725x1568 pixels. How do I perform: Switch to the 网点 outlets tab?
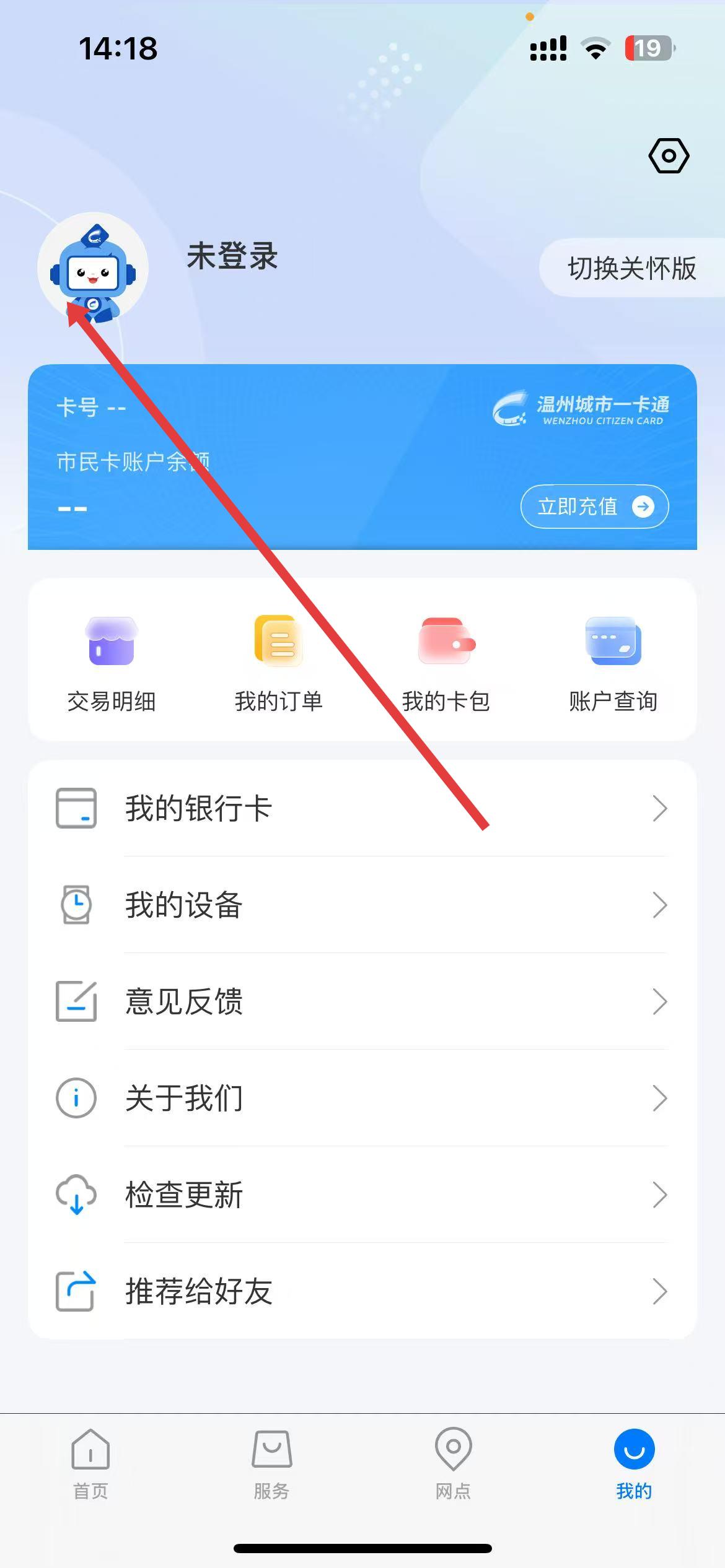click(453, 1464)
